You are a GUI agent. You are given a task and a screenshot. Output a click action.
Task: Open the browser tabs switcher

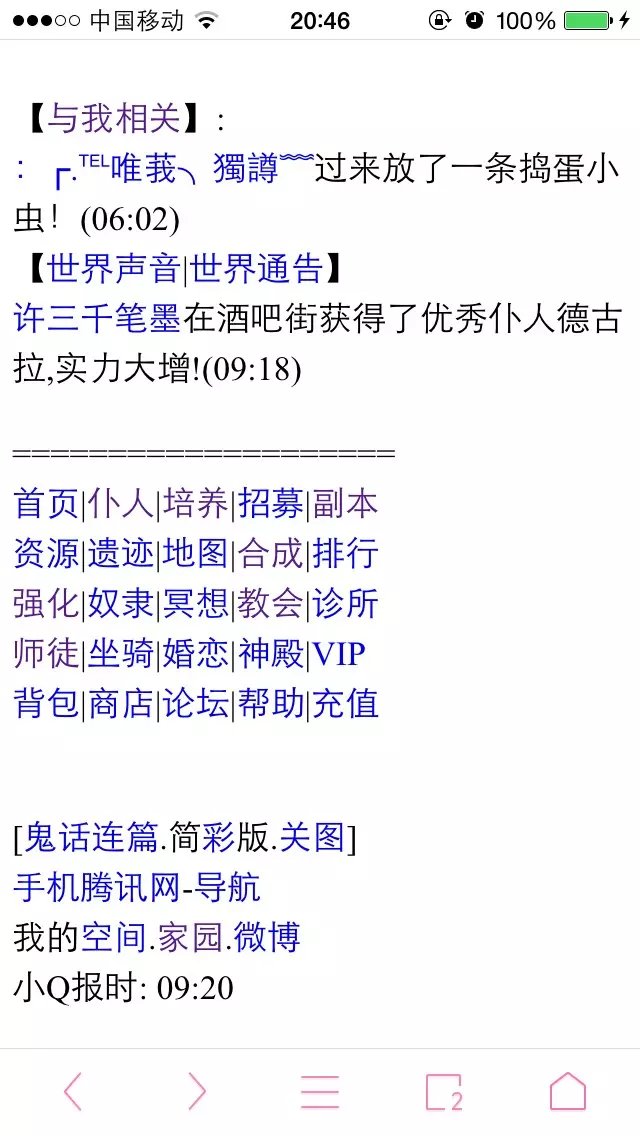point(443,1091)
